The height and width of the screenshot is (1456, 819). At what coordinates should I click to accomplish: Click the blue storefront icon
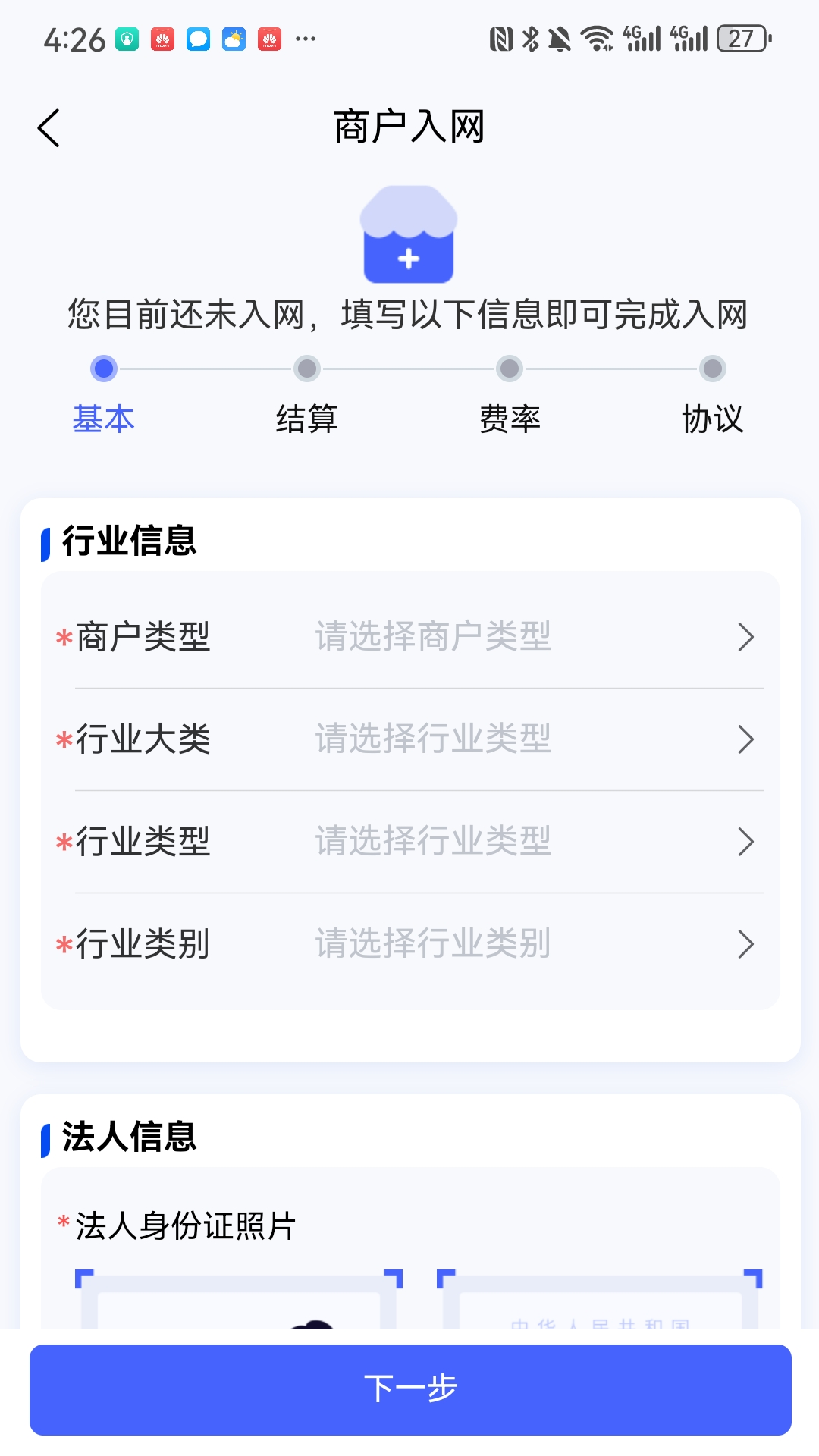click(409, 234)
